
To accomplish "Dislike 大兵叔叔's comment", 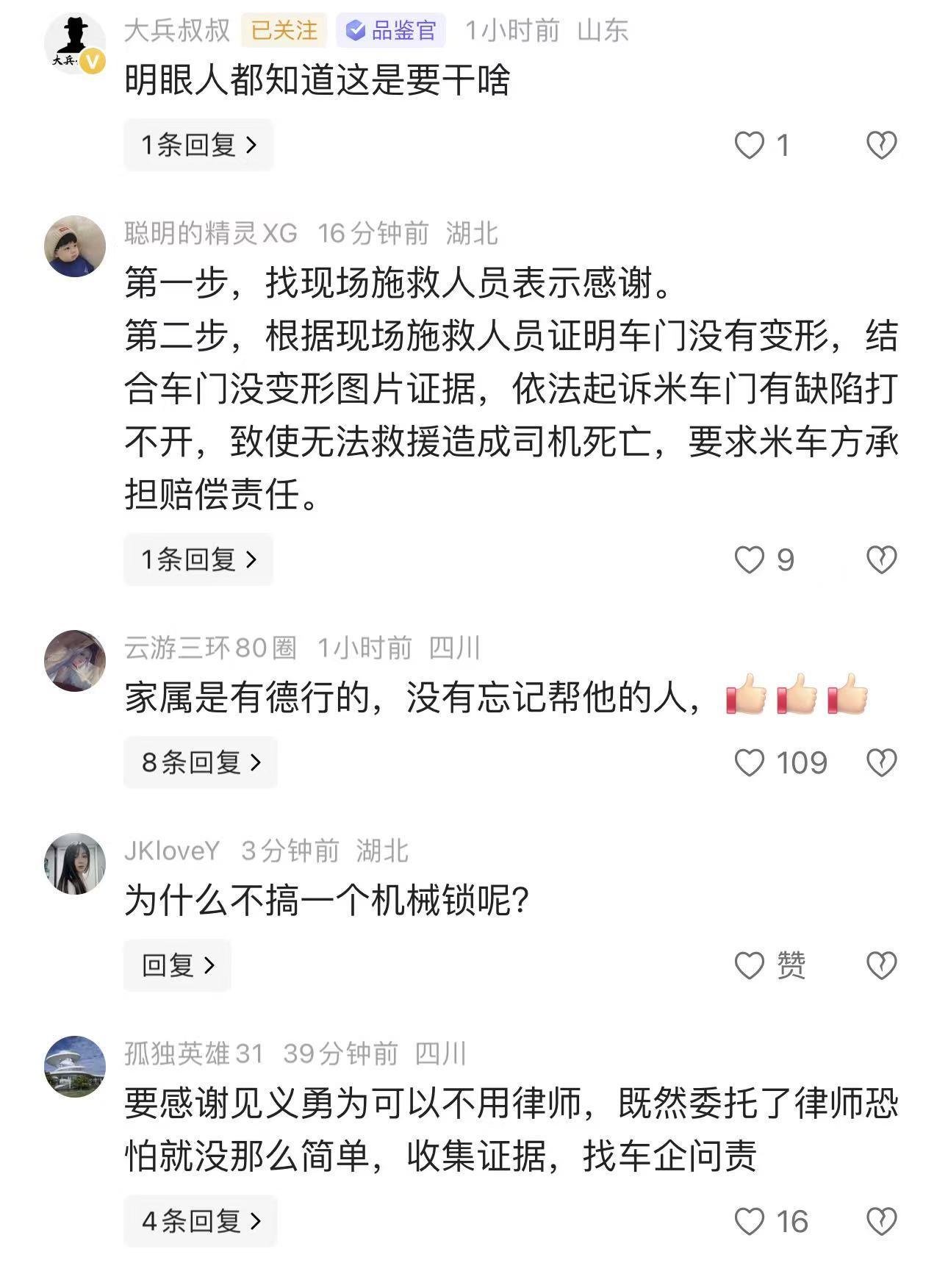I will (881, 146).
